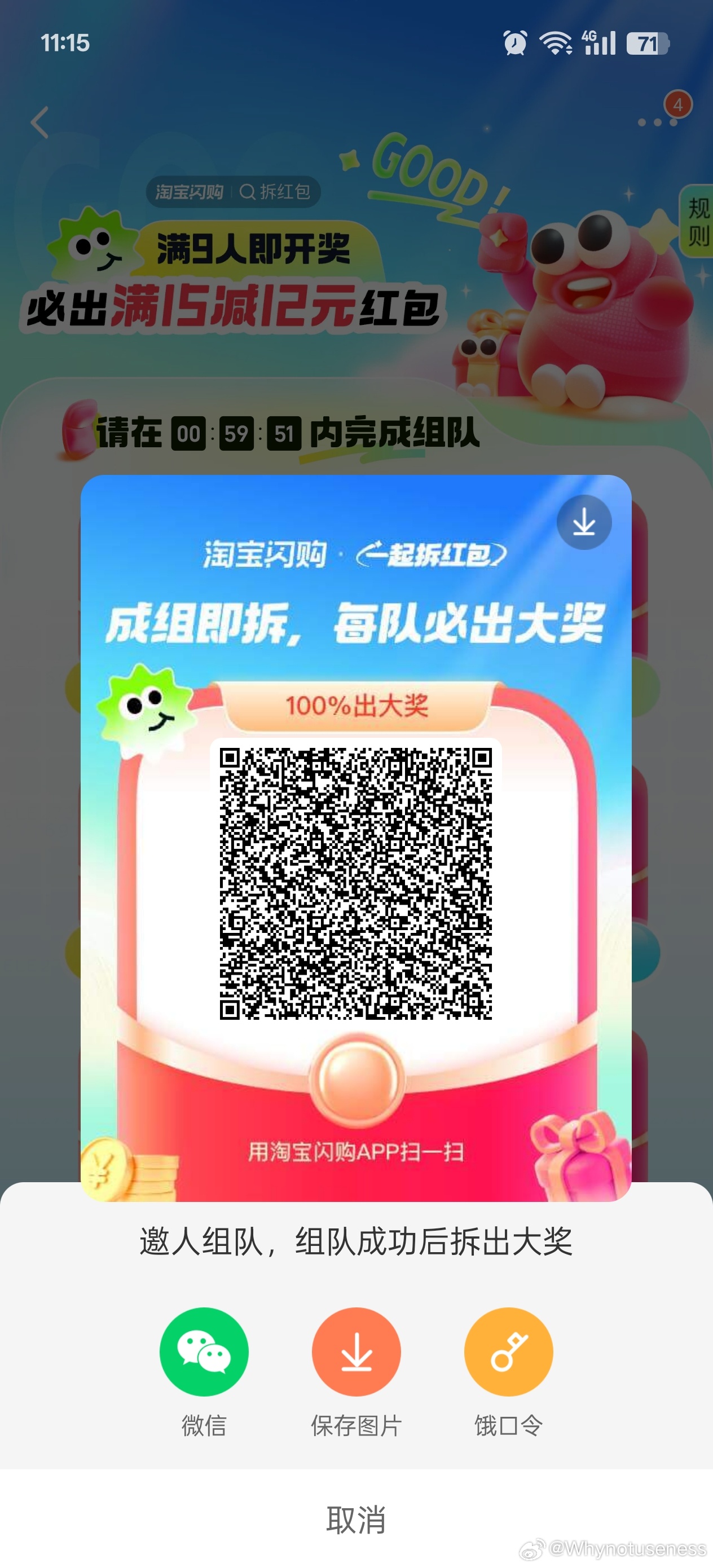The width and height of the screenshot is (713, 1568).
Task: Dismiss the share sheet with 取消
Action: tap(356, 1519)
